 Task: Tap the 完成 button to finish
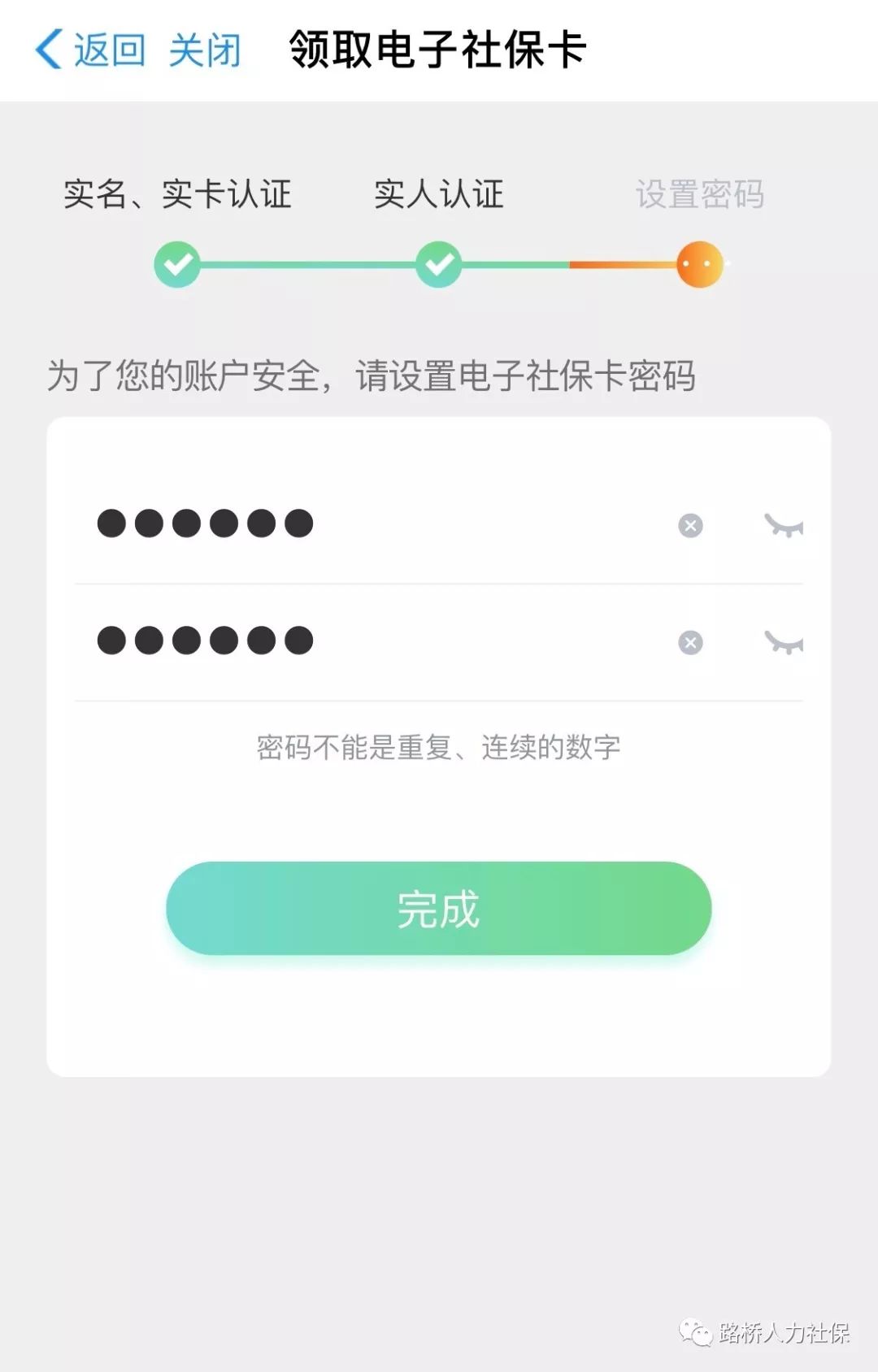439,909
